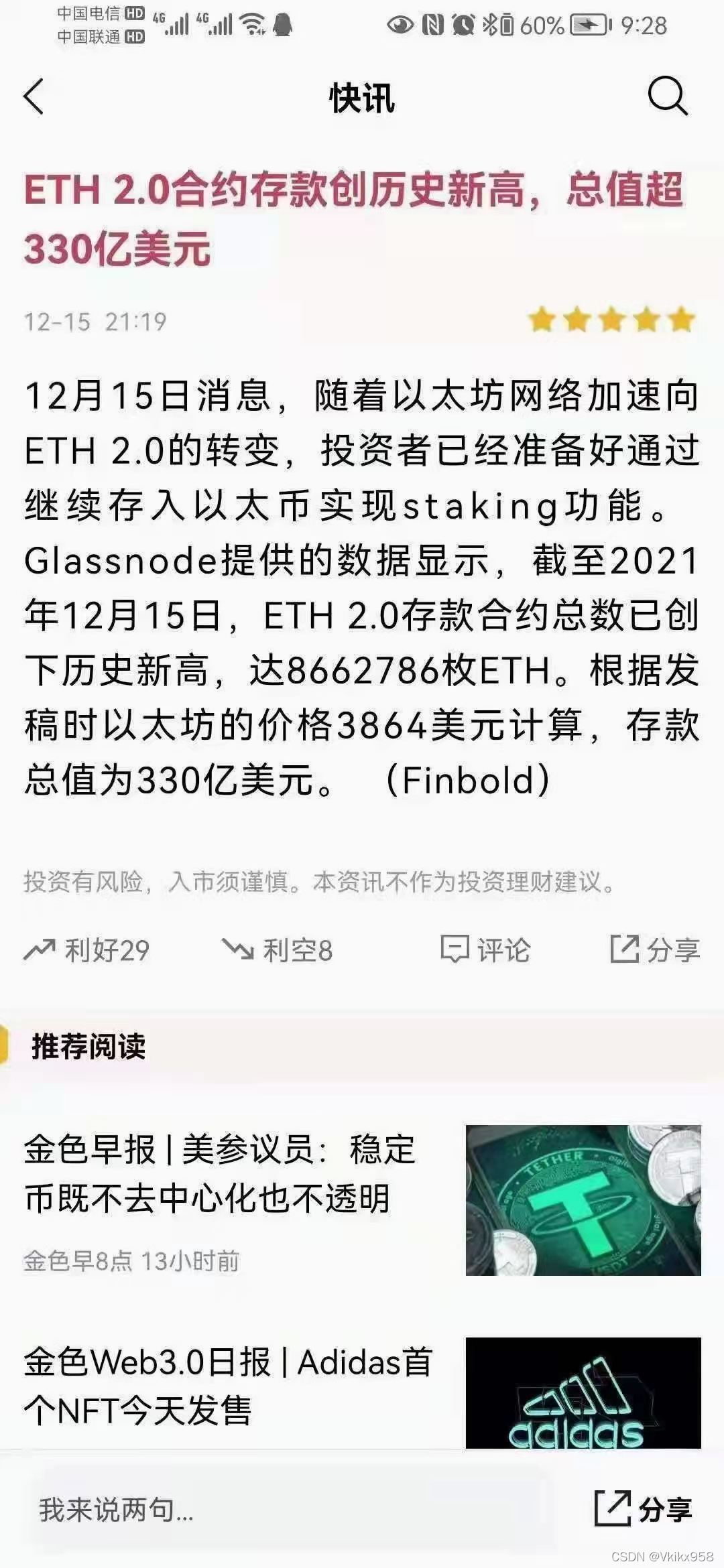Mark the news as bearish (利空)
This screenshot has width=724, height=1568.
tap(278, 950)
